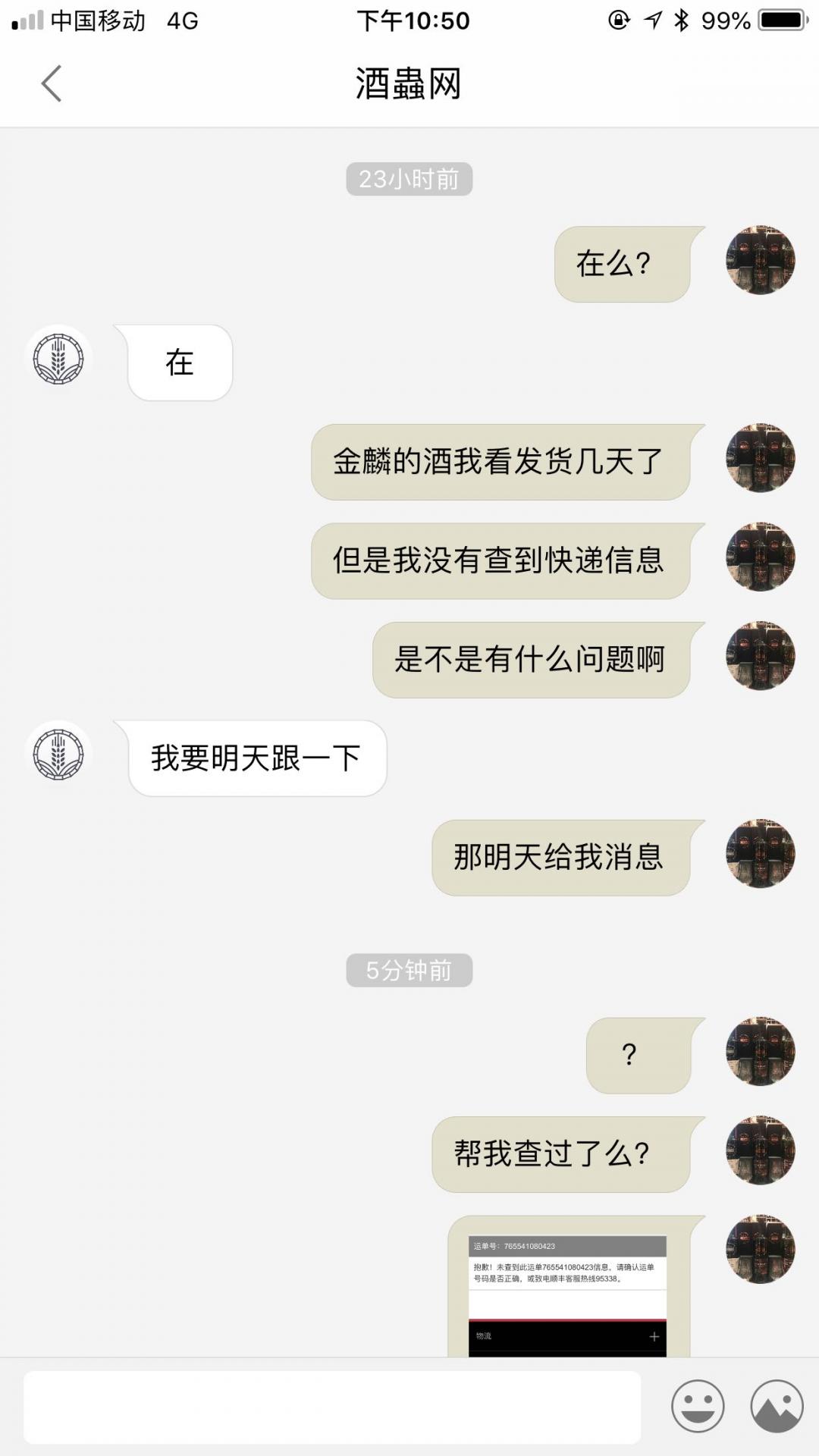Tap the location arrow icon in status bar
Image resolution: width=819 pixels, height=1456 pixels.
[654, 21]
